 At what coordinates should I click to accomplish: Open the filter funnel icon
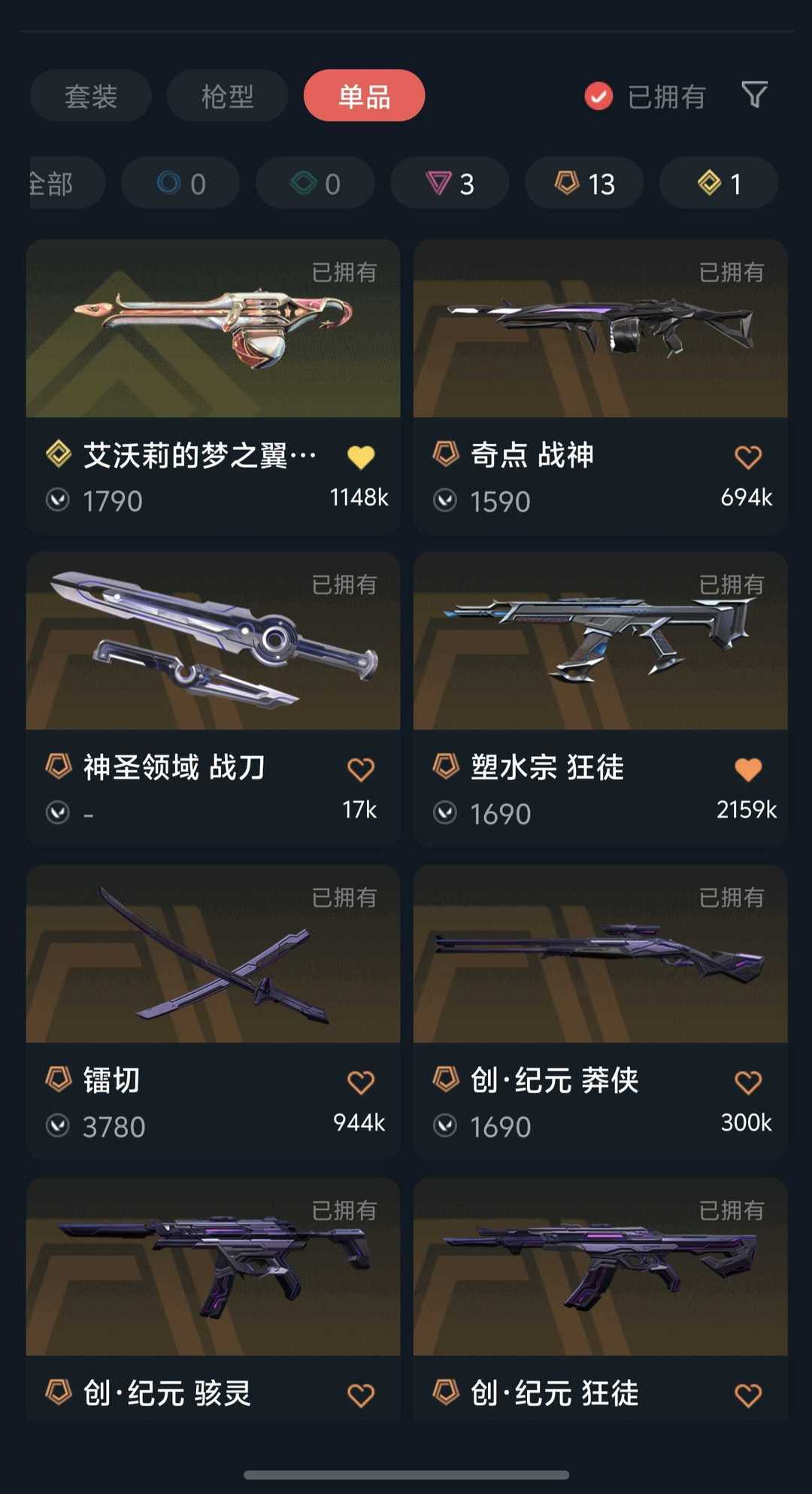pyautogui.click(x=754, y=95)
